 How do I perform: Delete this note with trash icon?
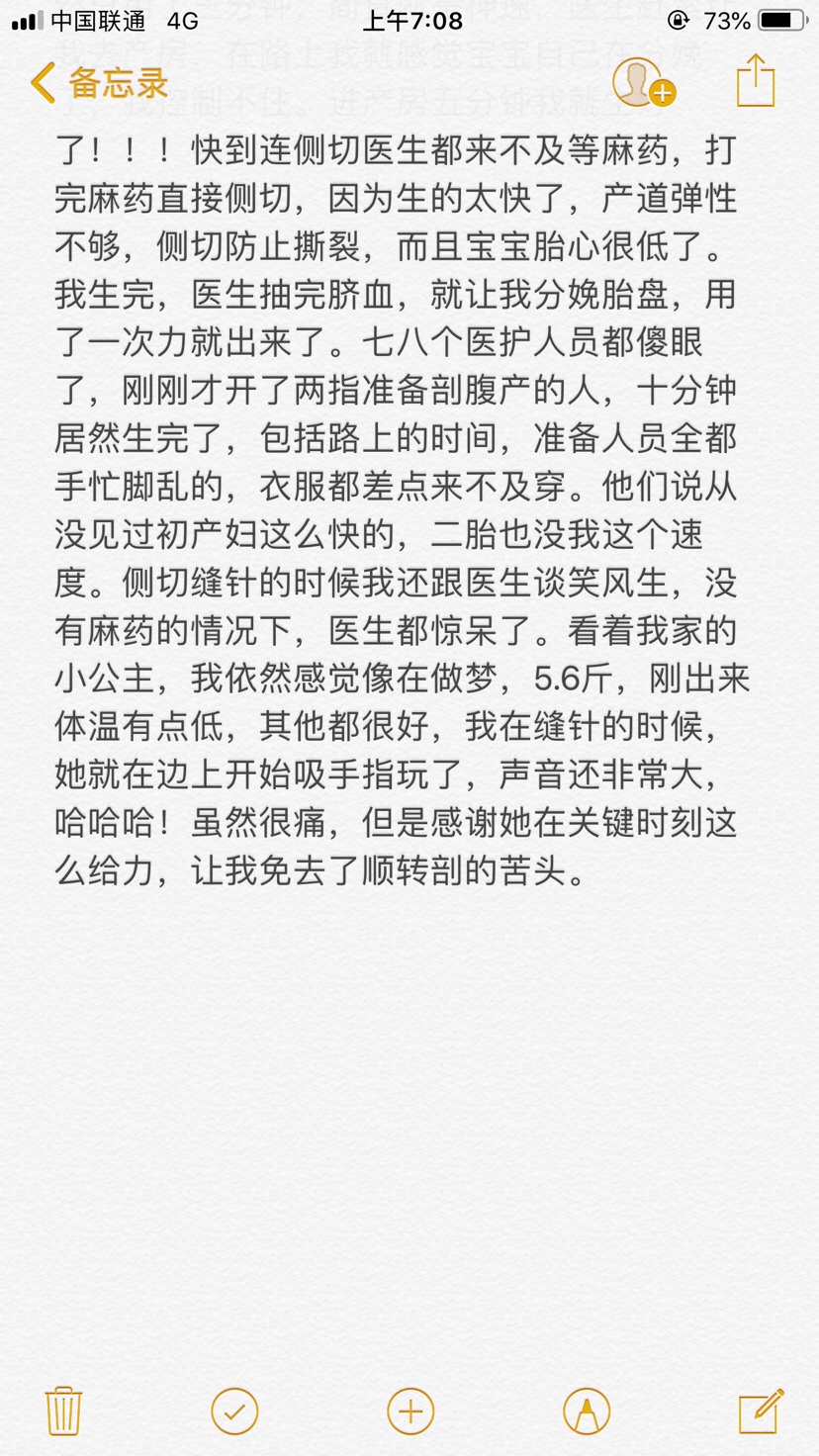[x=64, y=1410]
